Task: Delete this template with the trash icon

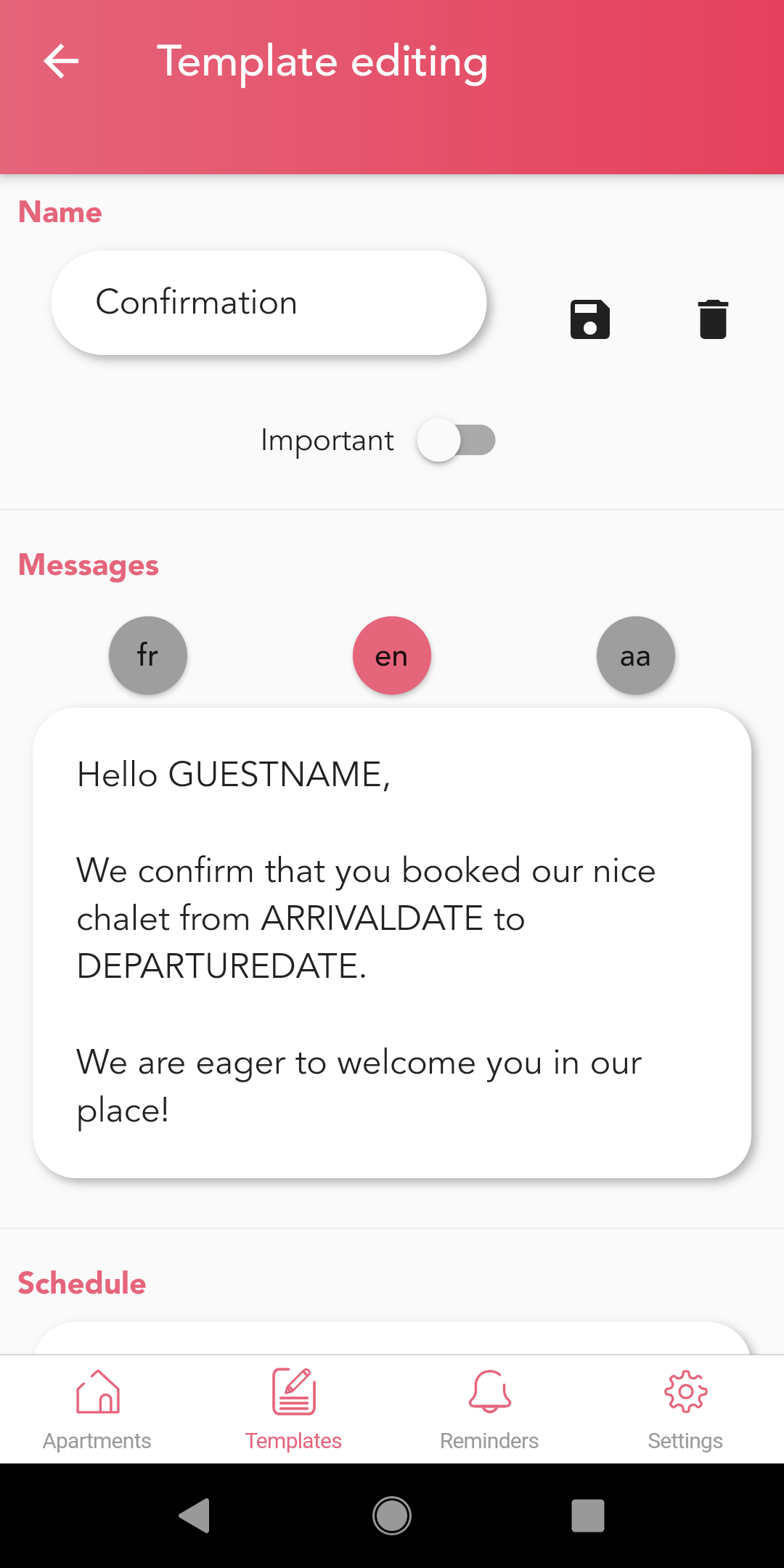Action: tap(713, 319)
